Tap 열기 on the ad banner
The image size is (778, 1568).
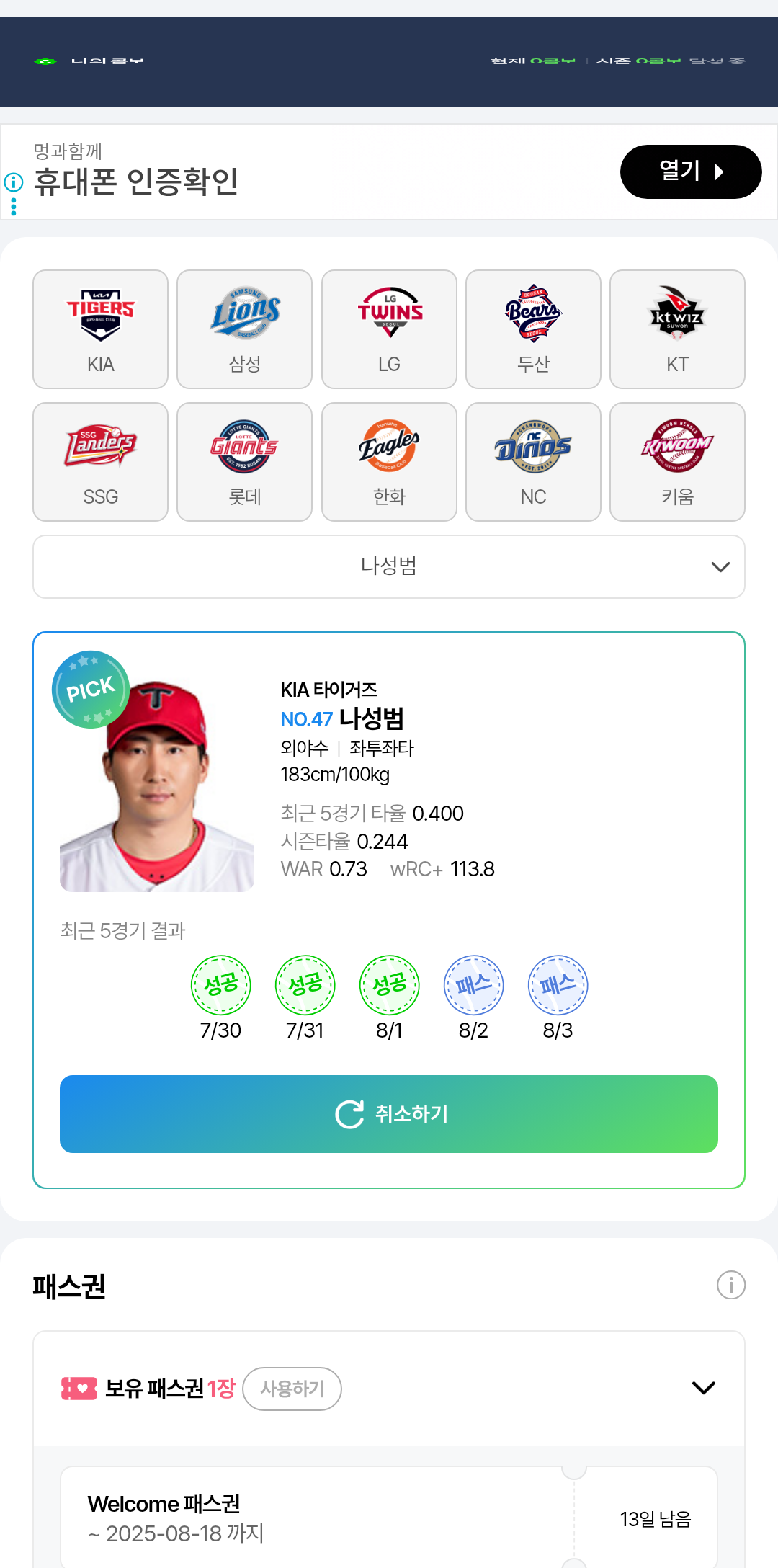(690, 171)
